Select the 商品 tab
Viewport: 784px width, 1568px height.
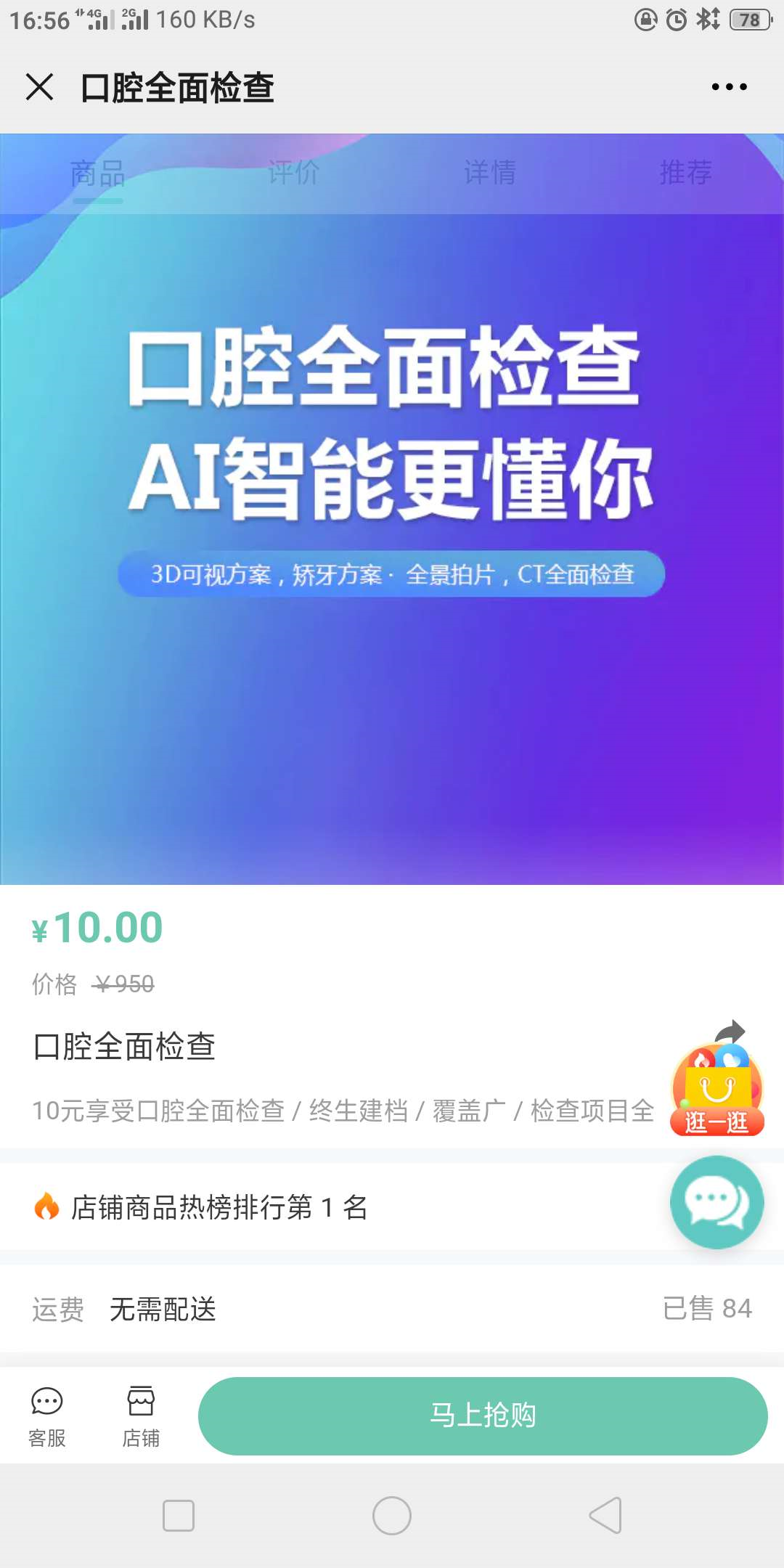click(98, 173)
